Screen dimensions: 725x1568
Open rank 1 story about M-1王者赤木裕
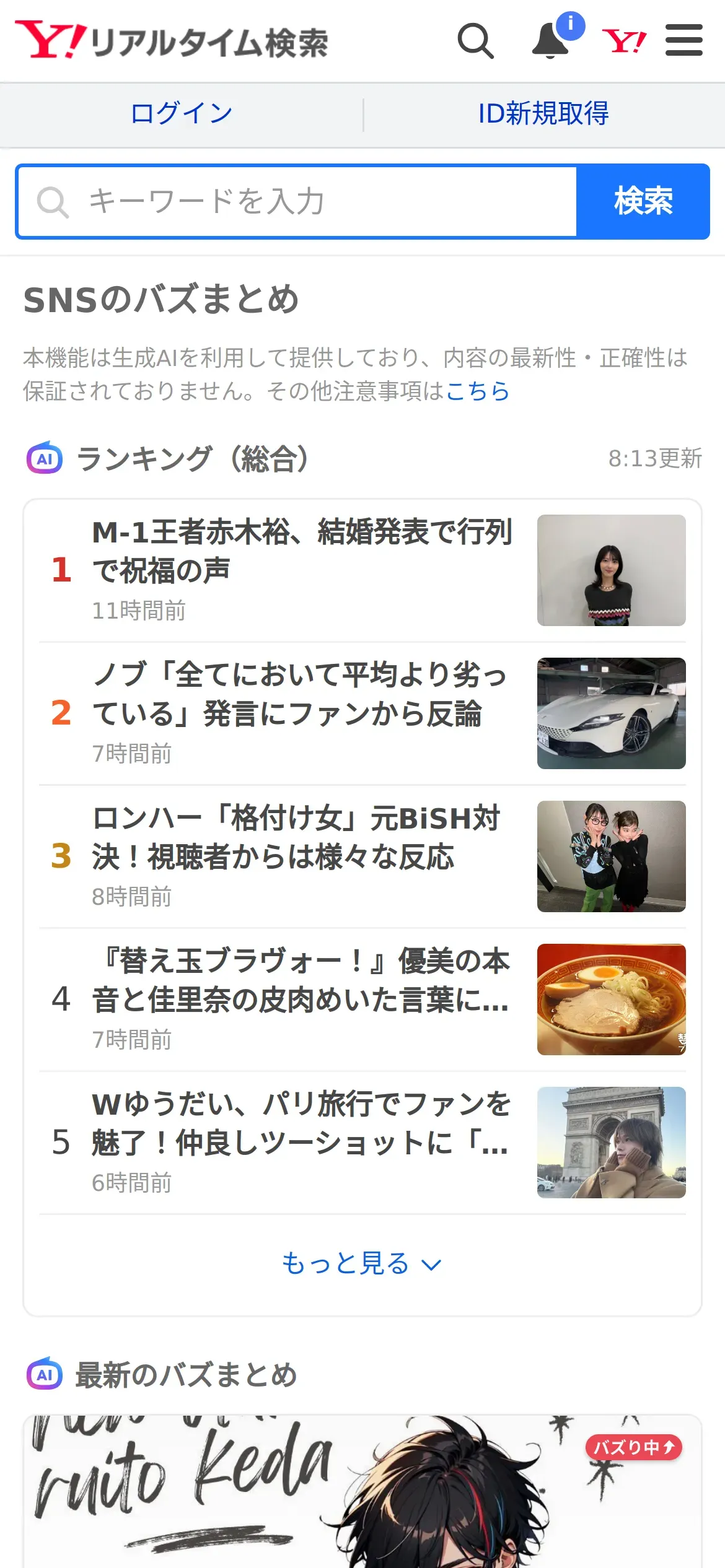pyautogui.click(x=302, y=551)
